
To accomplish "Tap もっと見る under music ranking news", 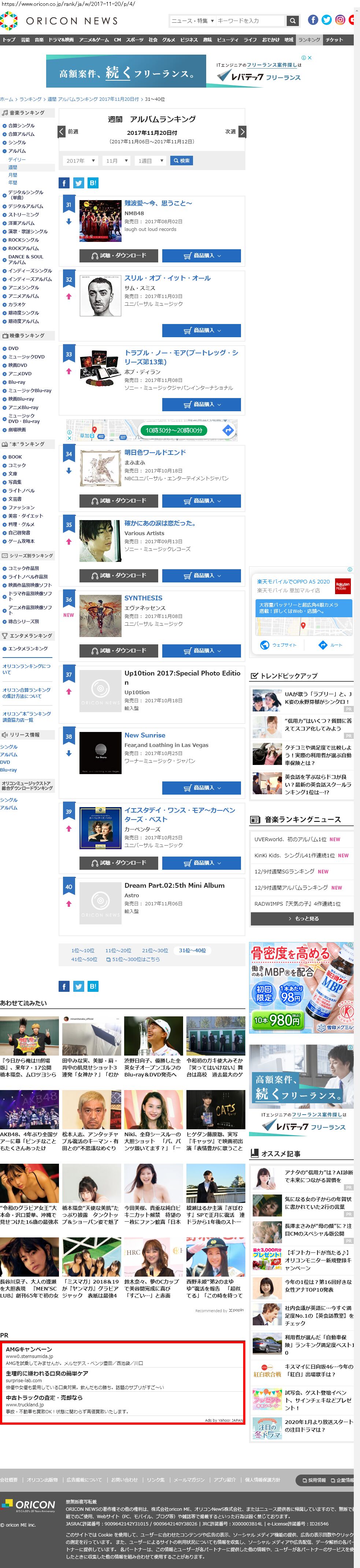I will 302,919.
